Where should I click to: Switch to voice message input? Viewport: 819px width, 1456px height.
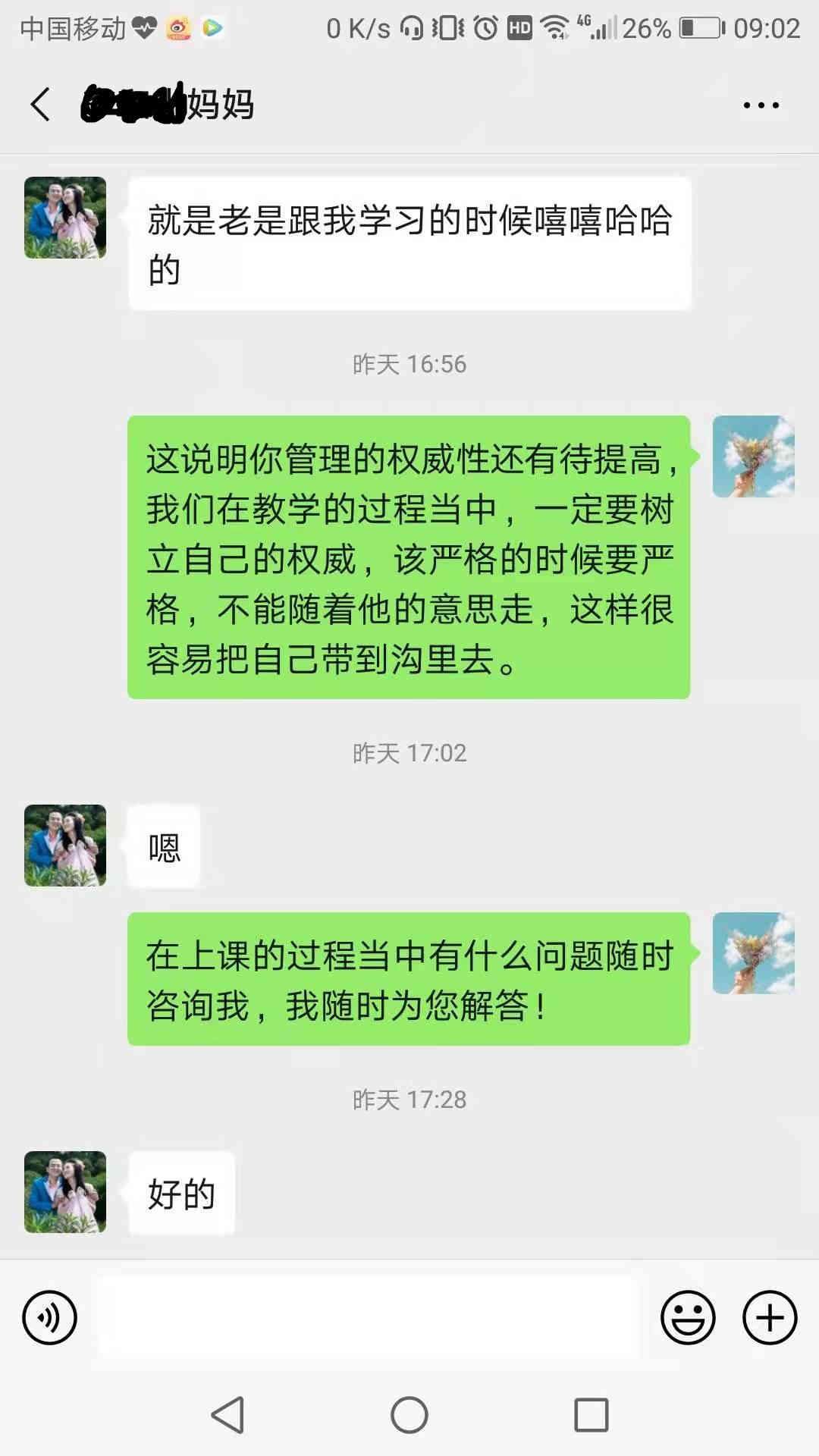(x=50, y=1317)
